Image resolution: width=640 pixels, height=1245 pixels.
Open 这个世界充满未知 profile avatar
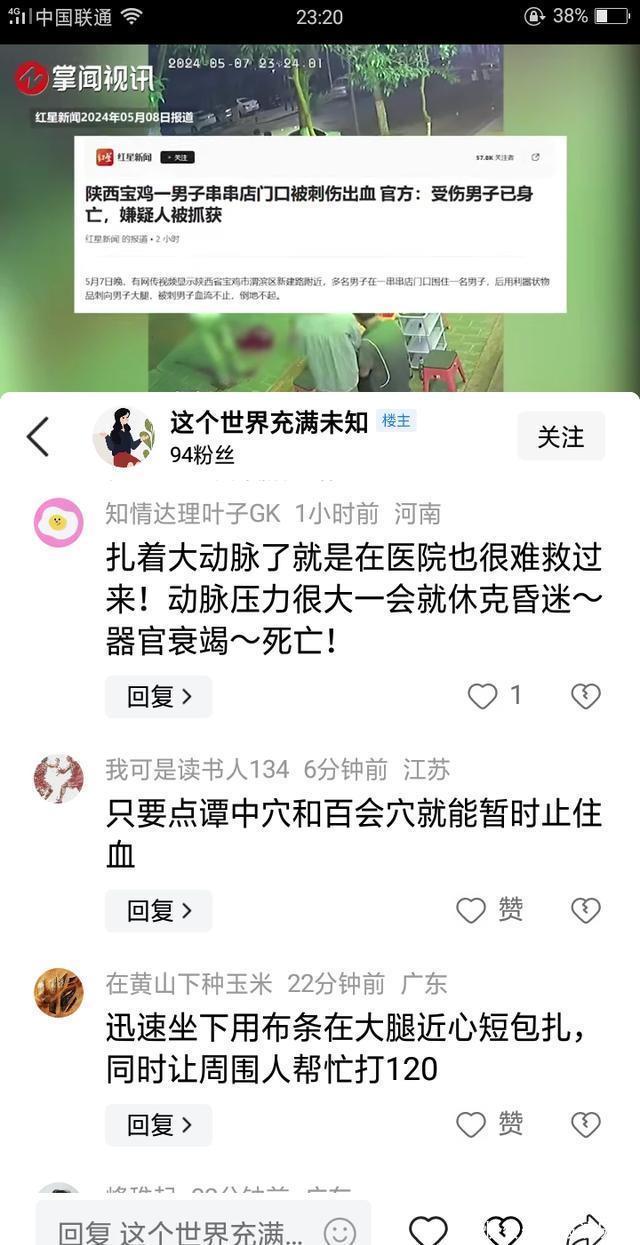[x=123, y=437]
